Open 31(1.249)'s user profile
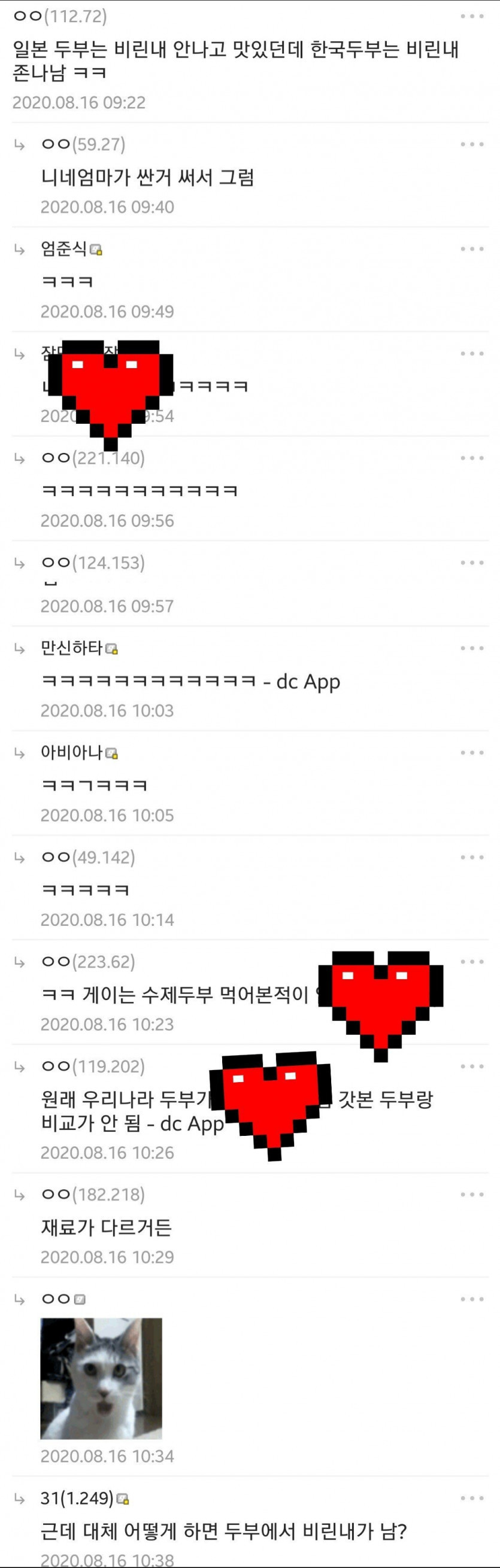 click(x=77, y=1498)
